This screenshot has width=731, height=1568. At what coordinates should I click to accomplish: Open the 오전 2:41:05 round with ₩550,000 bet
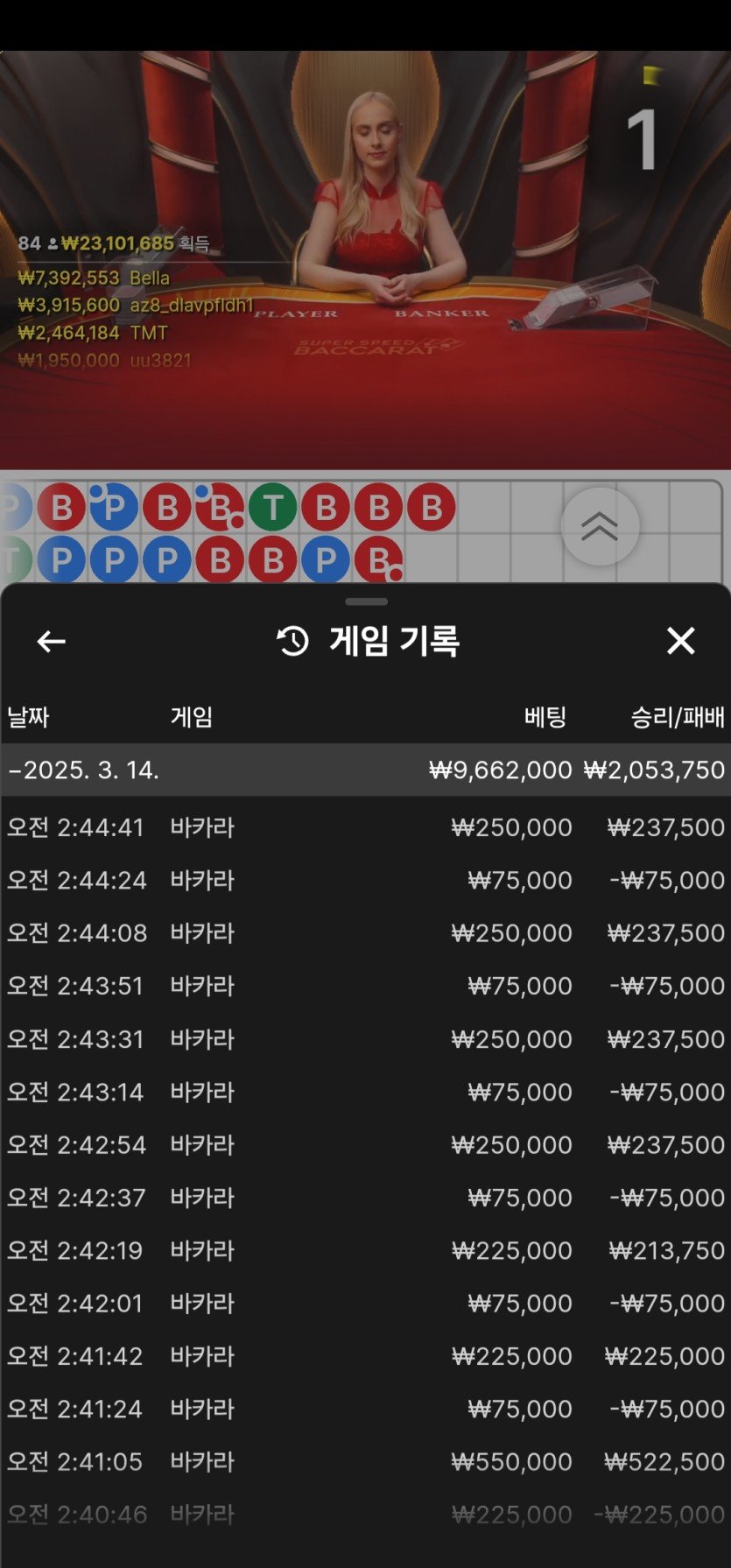[365, 1461]
